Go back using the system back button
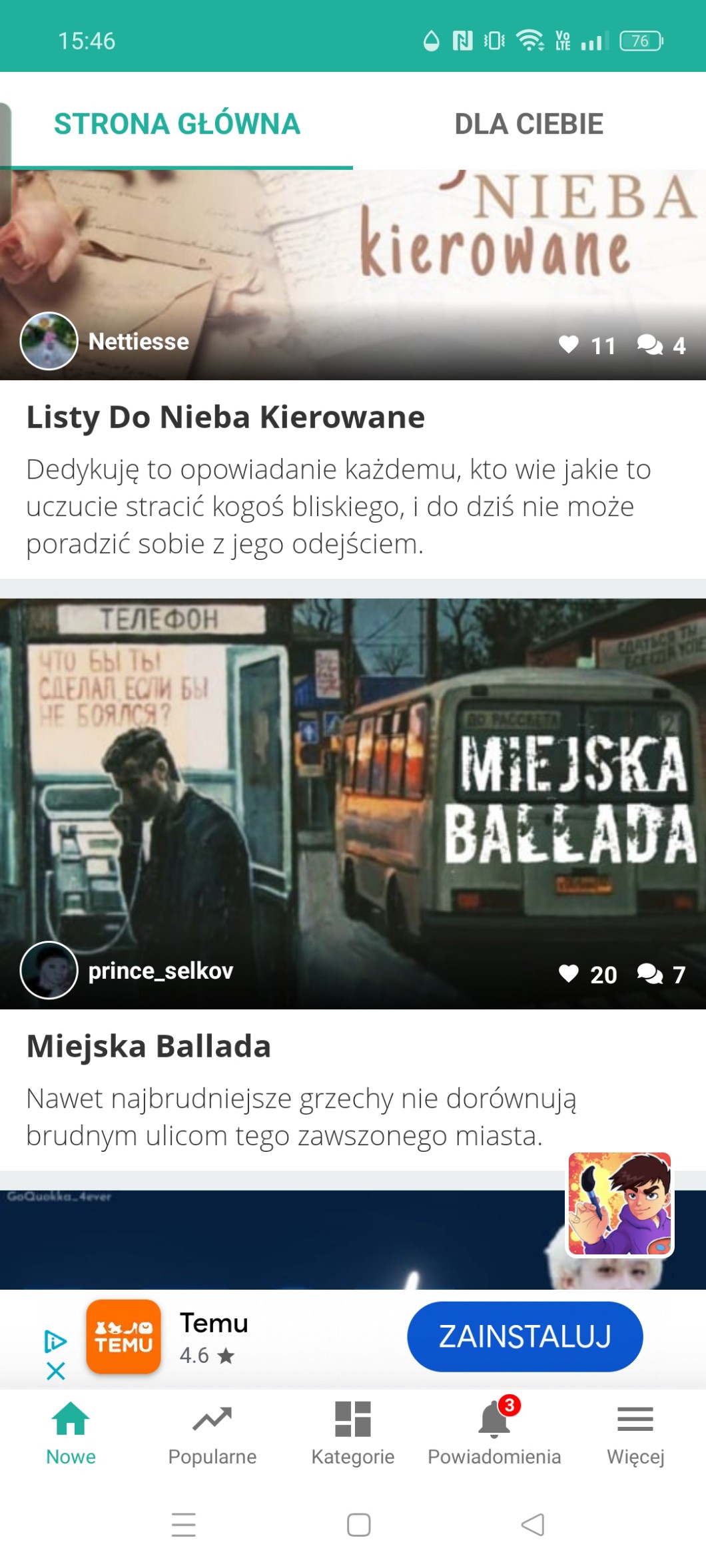The height and width of the screenshot is (1568, 706). [x=532, y=1524]
